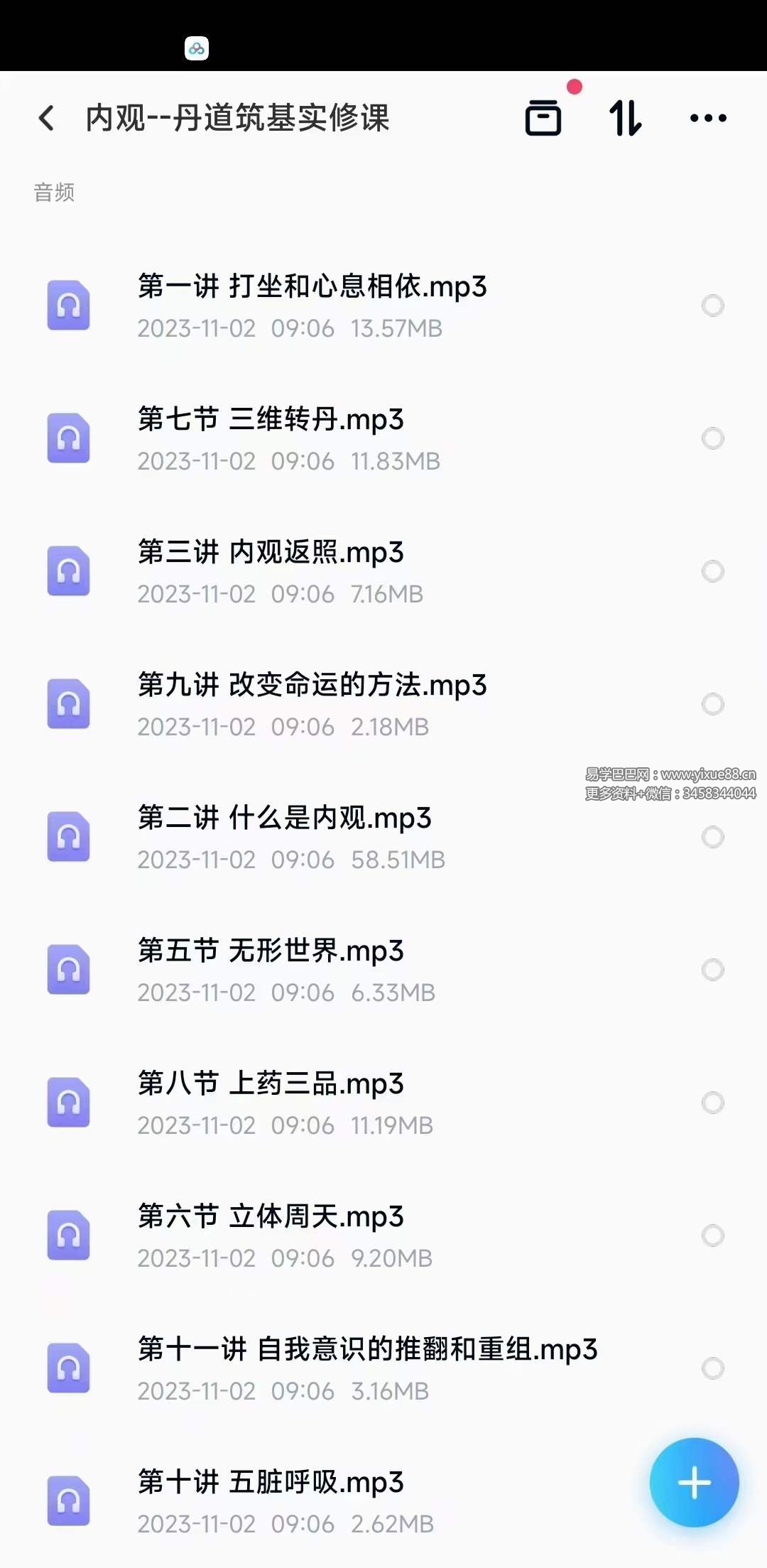
Task: Tap the folder title 内观--丹道筑基实修课
Action: (x=238, y=117)
